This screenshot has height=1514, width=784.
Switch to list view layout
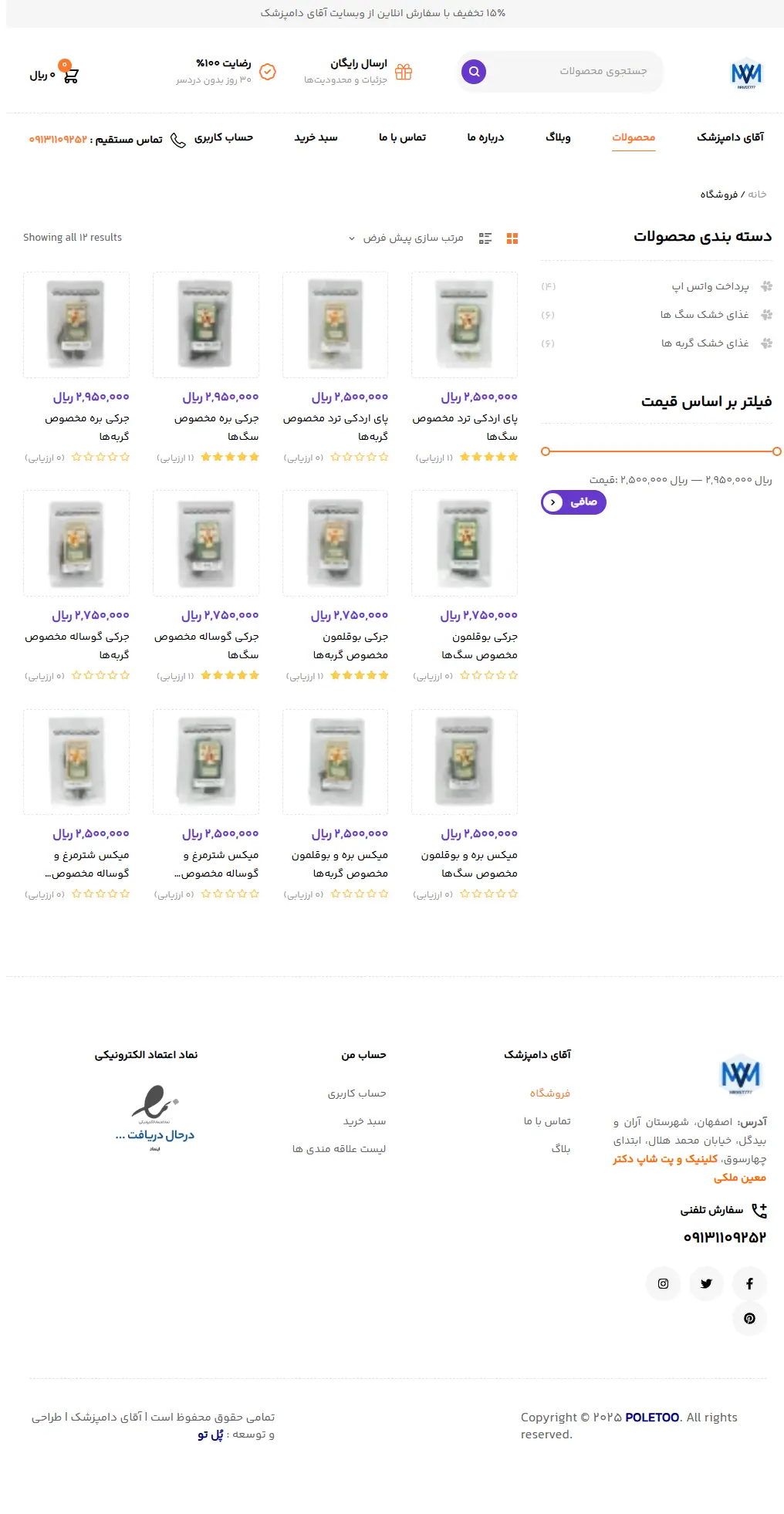tap(485, 238)
